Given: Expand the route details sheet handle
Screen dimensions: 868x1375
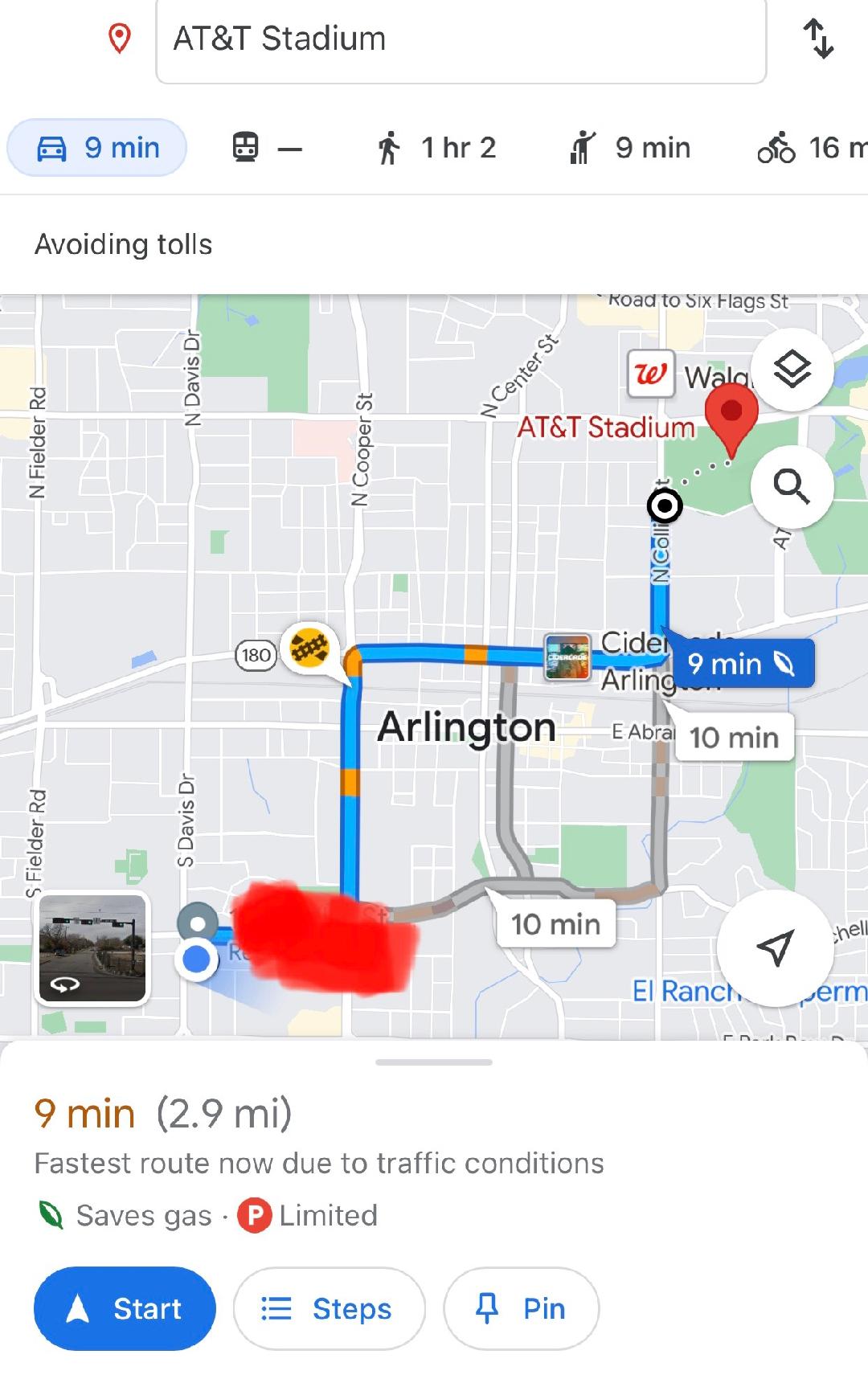Looking at the screenshot, I should [434, 1062].
